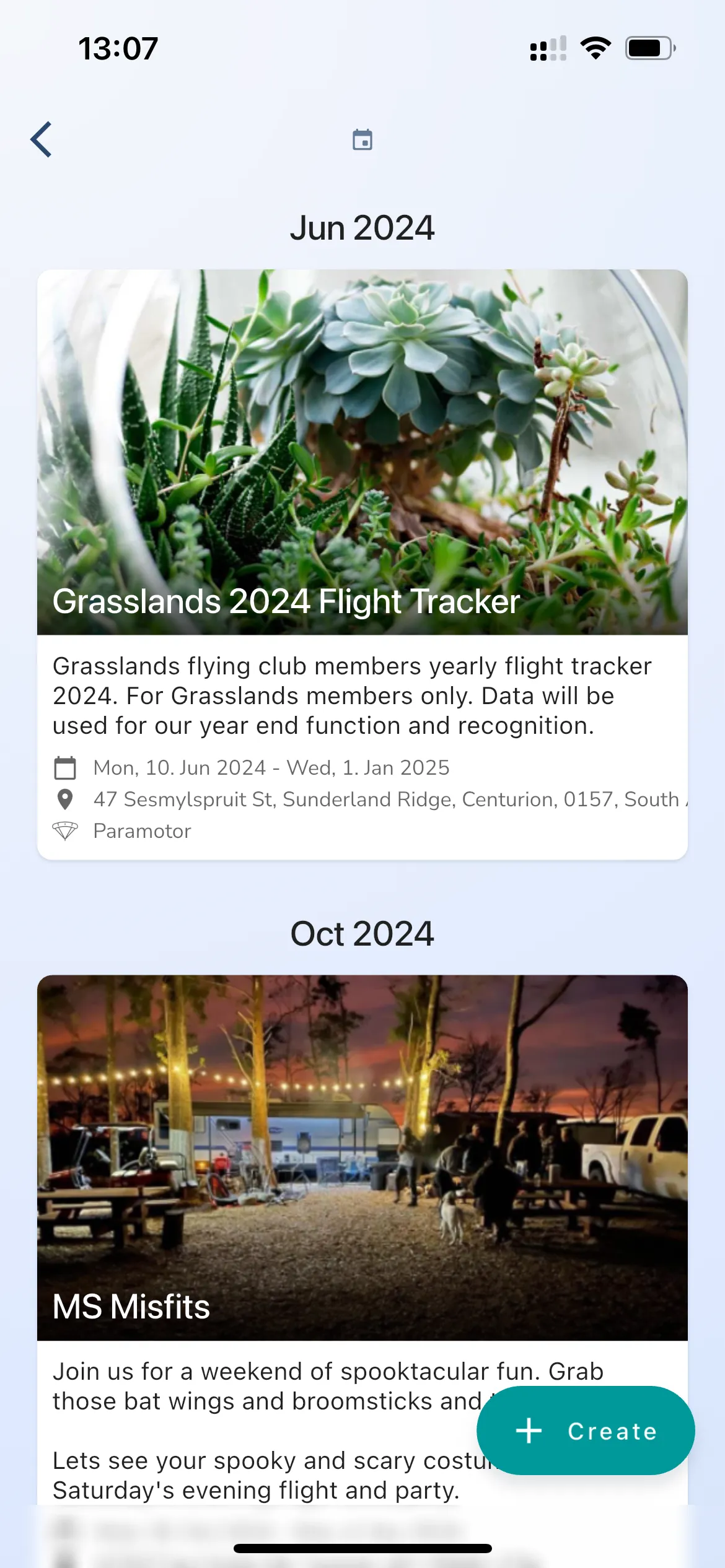This screenshot has width=725, height=1568.
Task: Tap the Create button
Action: click(x=586, y=1431)
